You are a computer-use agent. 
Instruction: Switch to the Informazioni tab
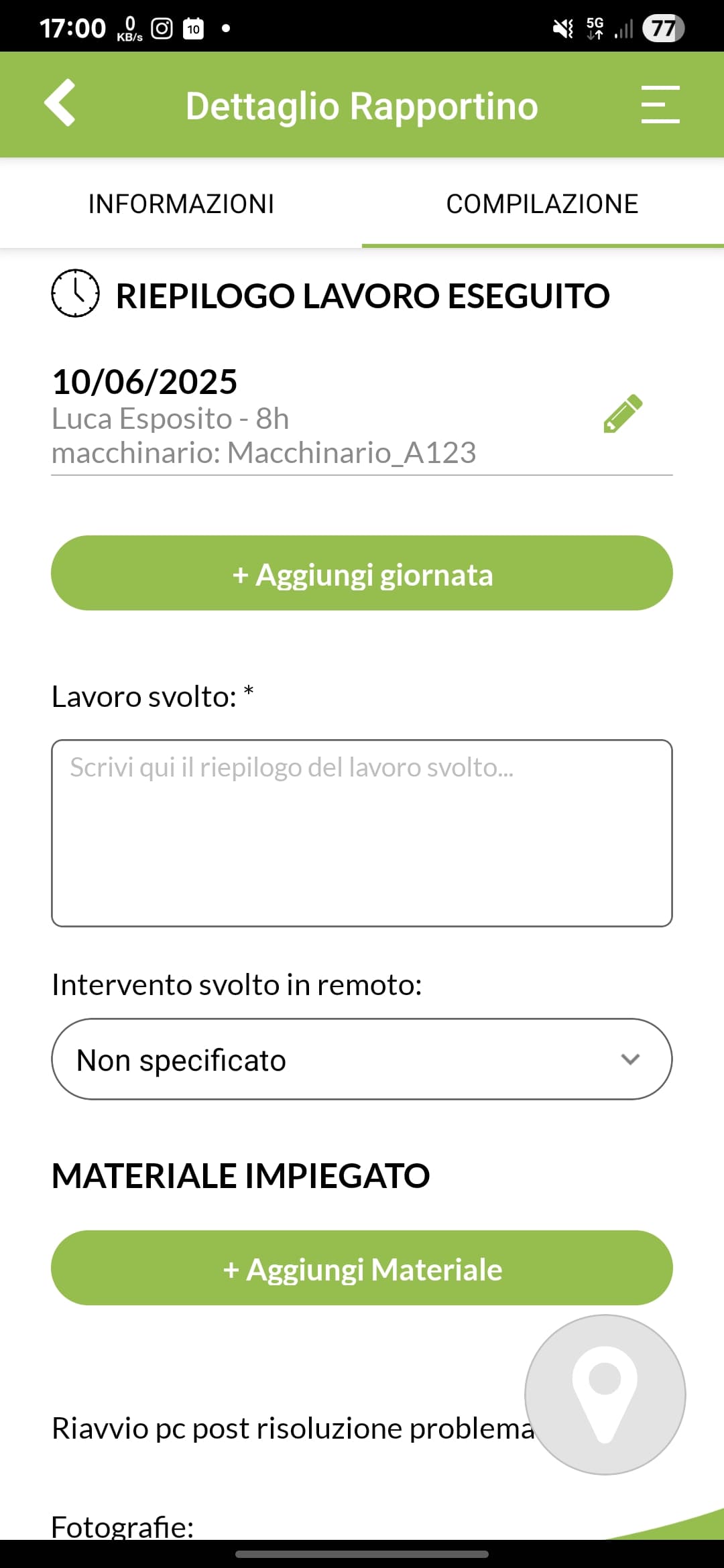[x=181, y=204]
